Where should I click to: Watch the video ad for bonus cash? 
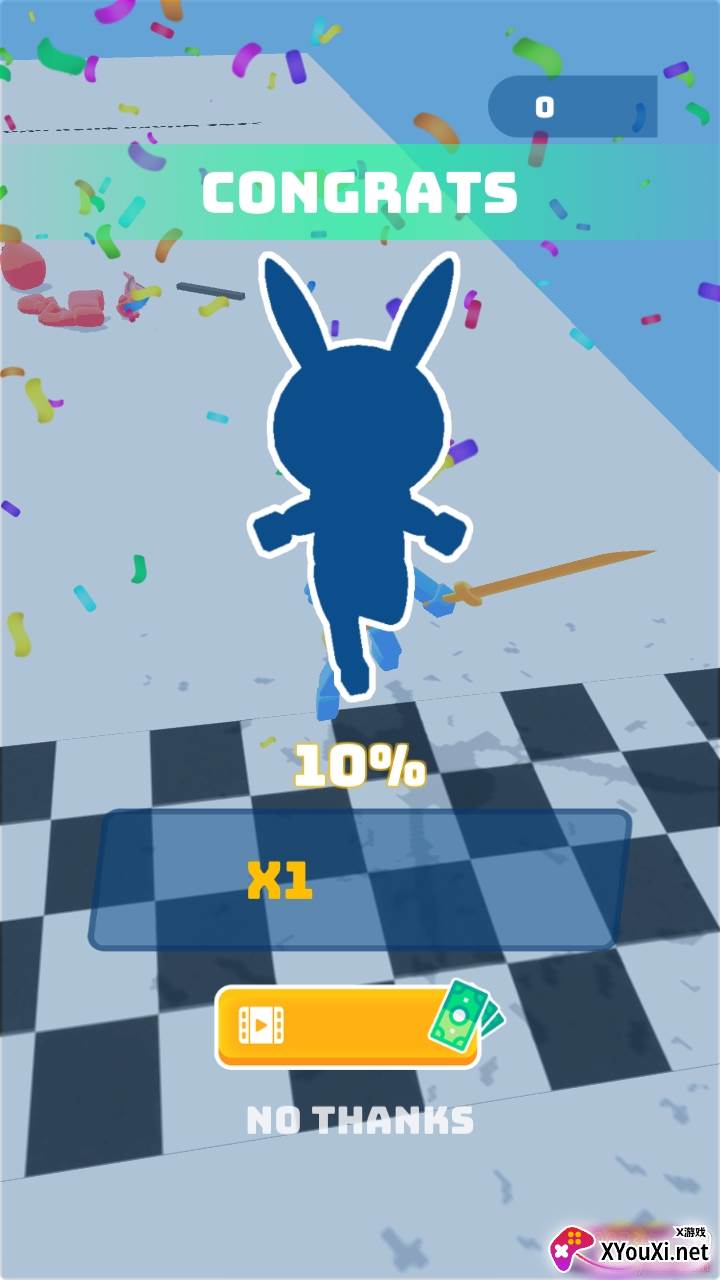point(347,1026)
